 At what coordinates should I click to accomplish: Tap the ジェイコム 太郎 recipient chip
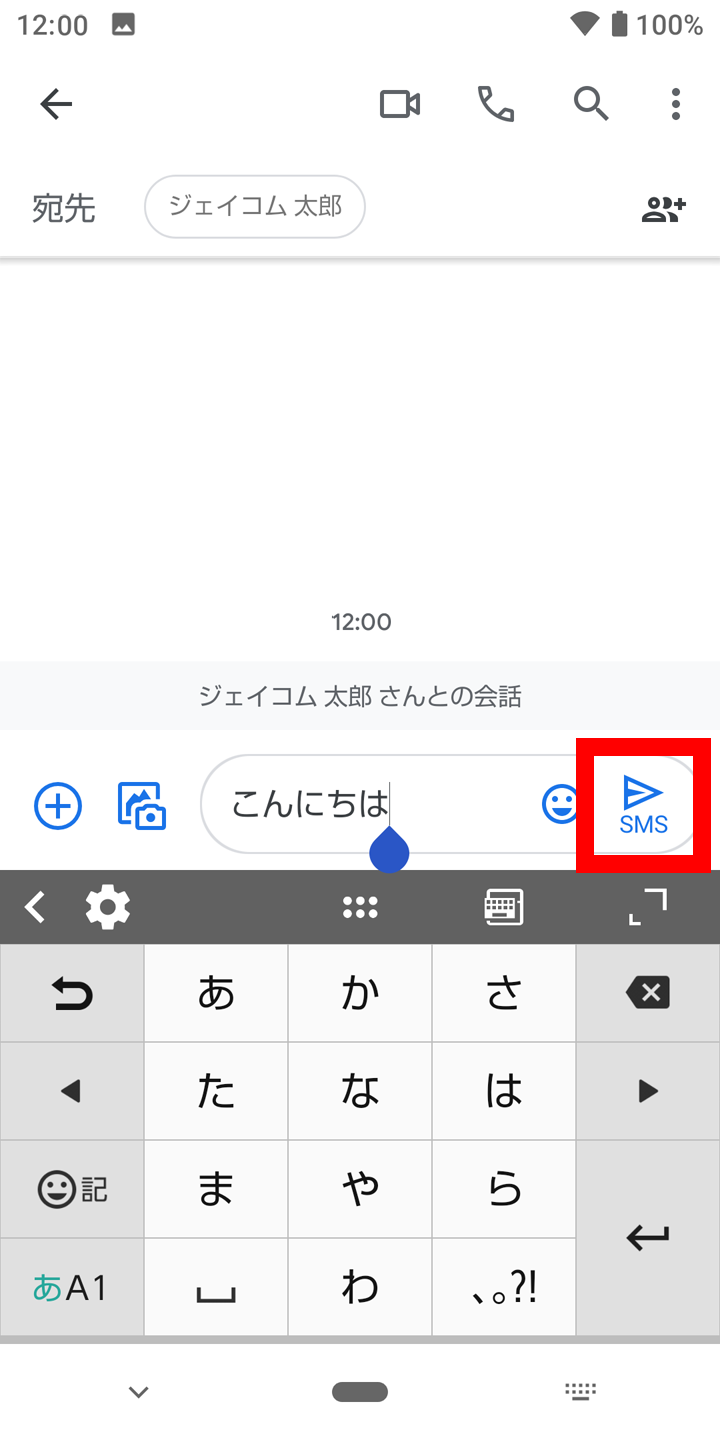255,207
